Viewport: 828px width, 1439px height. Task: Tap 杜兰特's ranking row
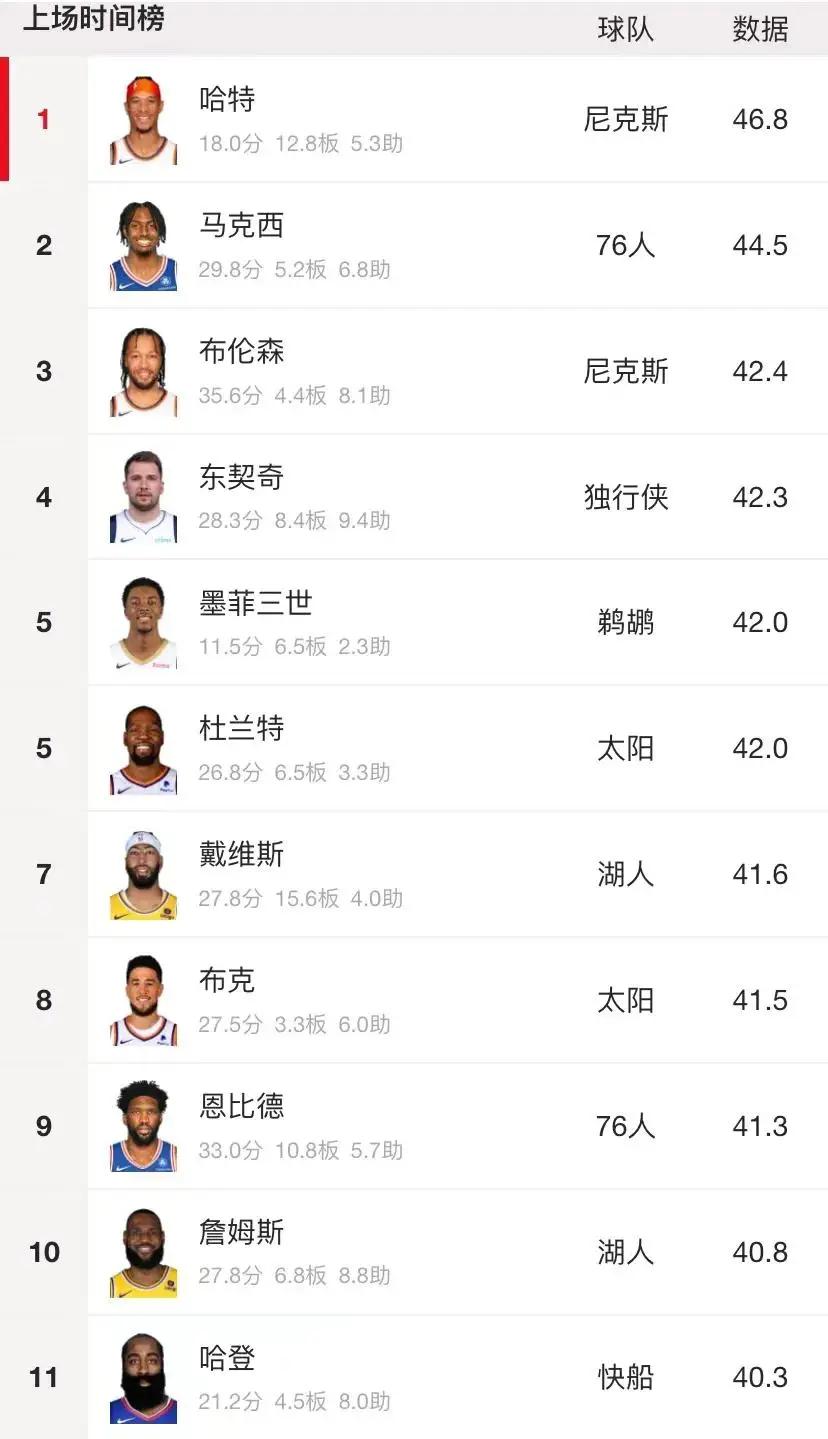click(414, 748)
